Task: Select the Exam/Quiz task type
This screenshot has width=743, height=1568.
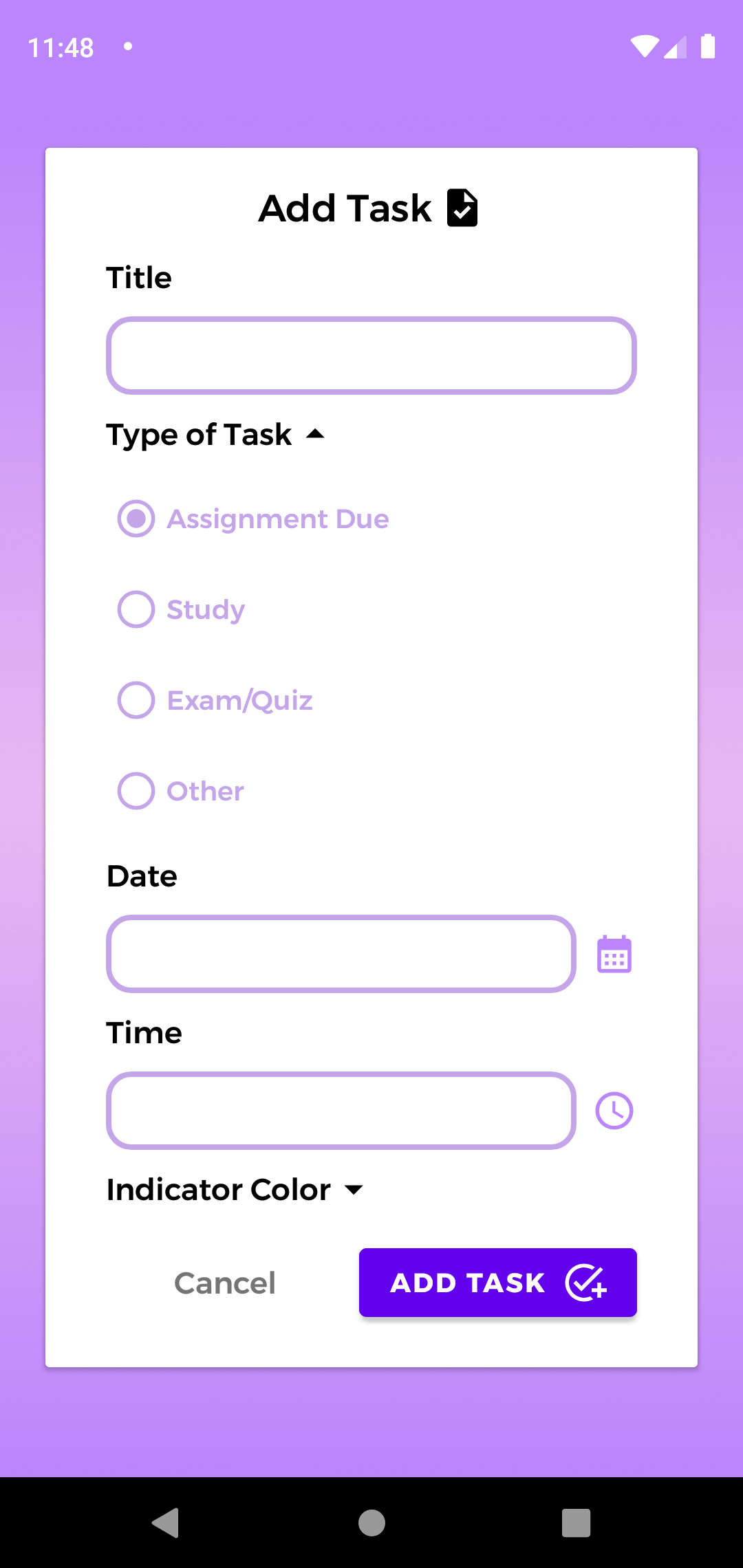Action: pyautogui.click(x=136, y=699)
